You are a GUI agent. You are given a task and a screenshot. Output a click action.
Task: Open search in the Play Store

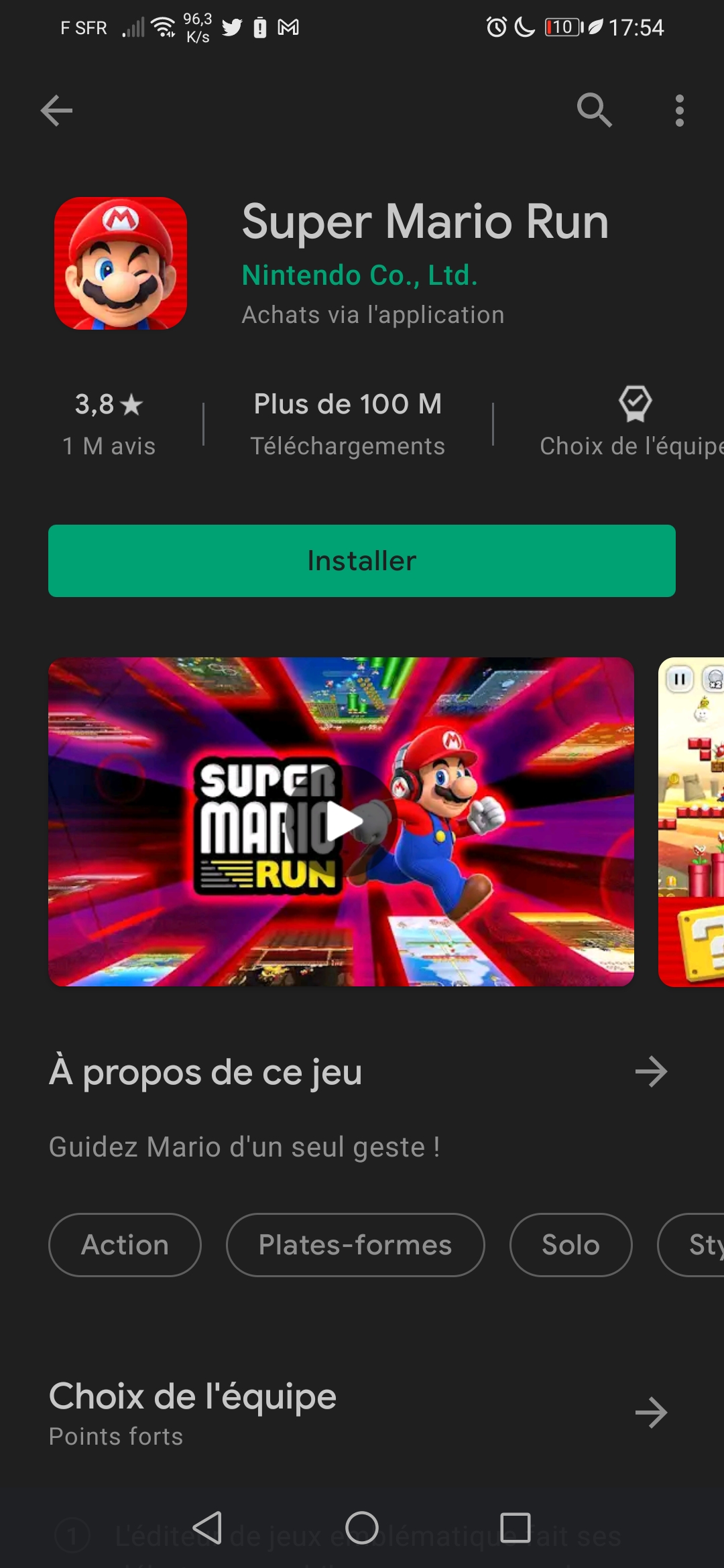594,111
